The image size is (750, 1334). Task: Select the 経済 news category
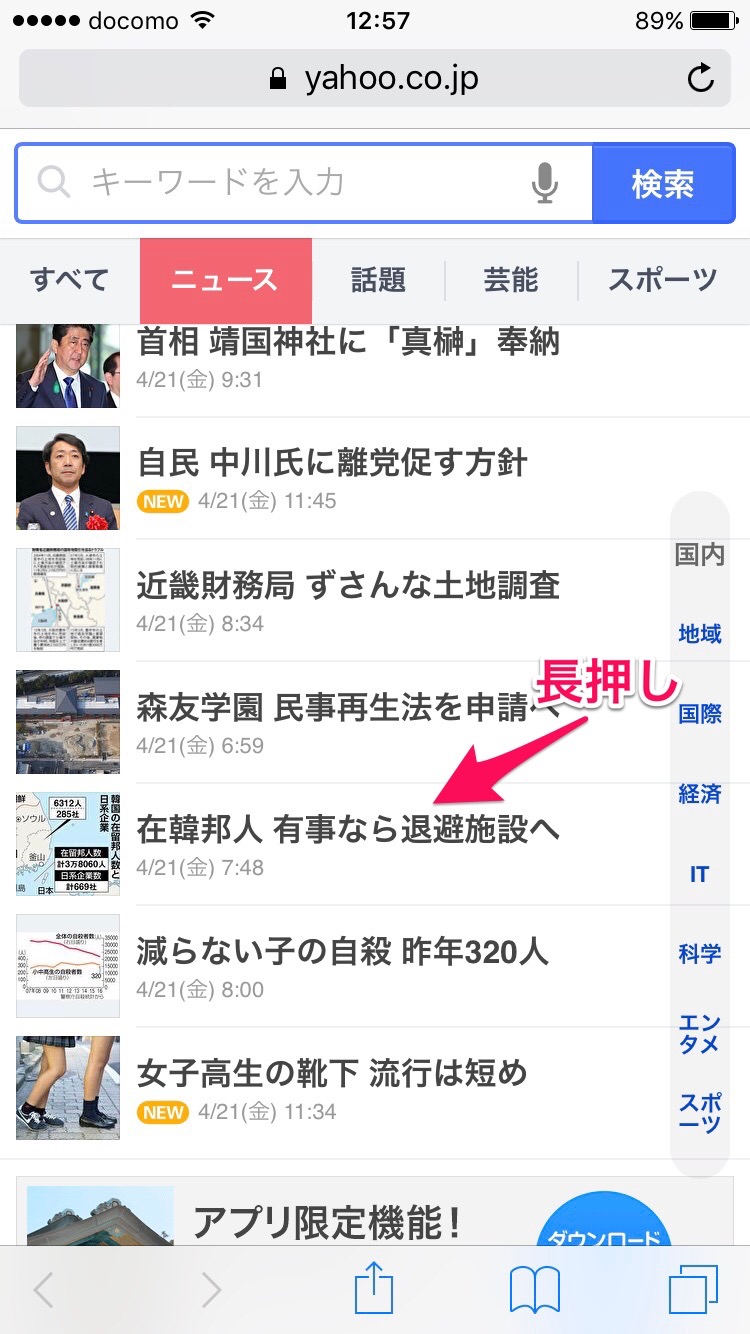point(699,794)
